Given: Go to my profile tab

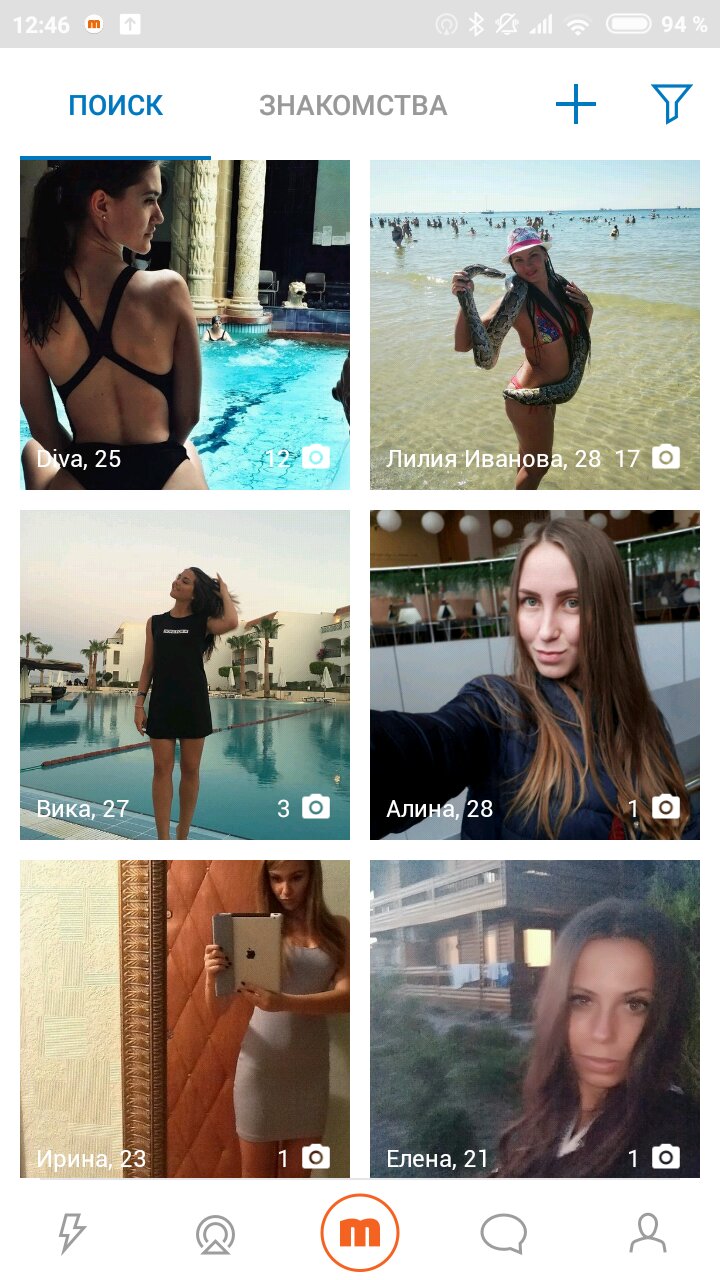Looking at the screenshot, I should [648, 1234].
